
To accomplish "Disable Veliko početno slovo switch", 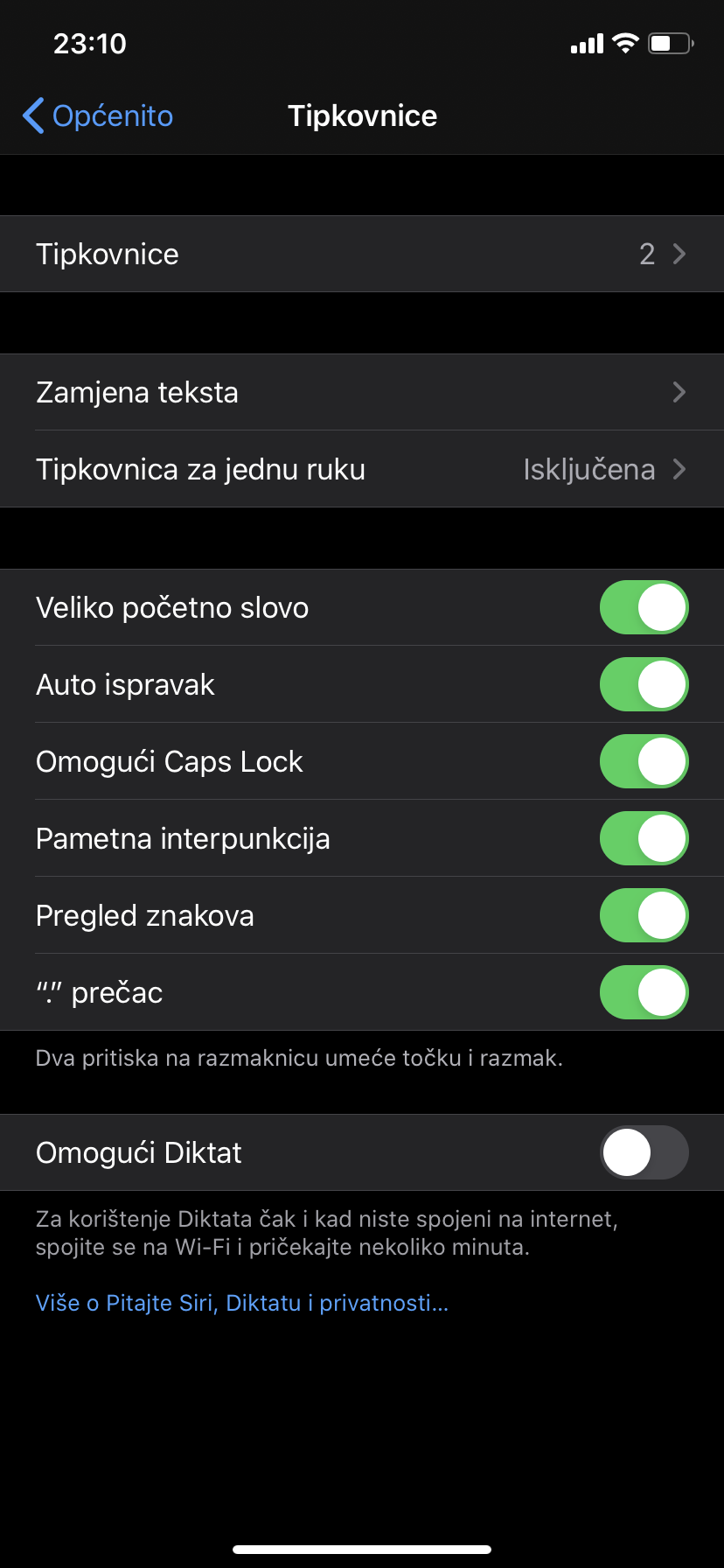I will 644,607.
